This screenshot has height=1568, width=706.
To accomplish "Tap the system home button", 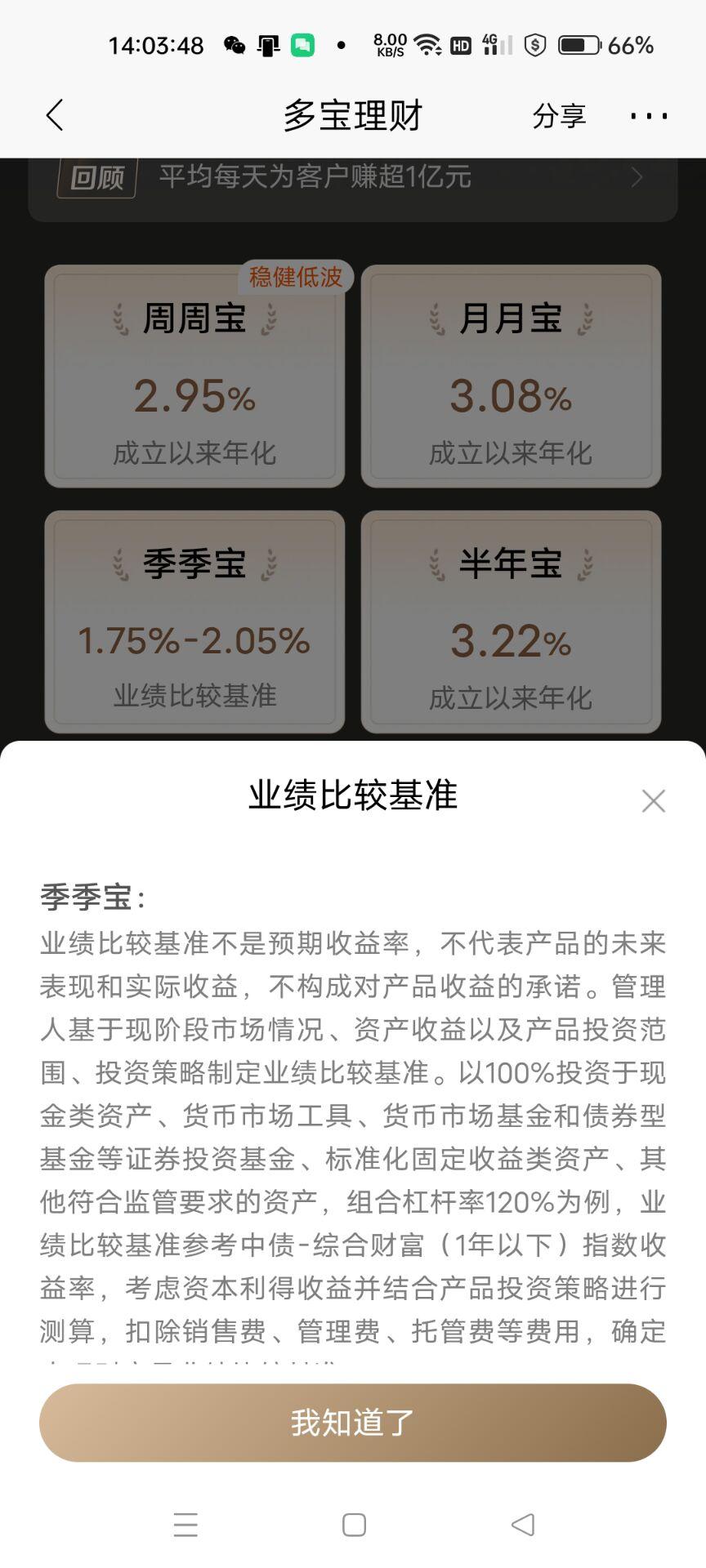I will (354, 1525).
